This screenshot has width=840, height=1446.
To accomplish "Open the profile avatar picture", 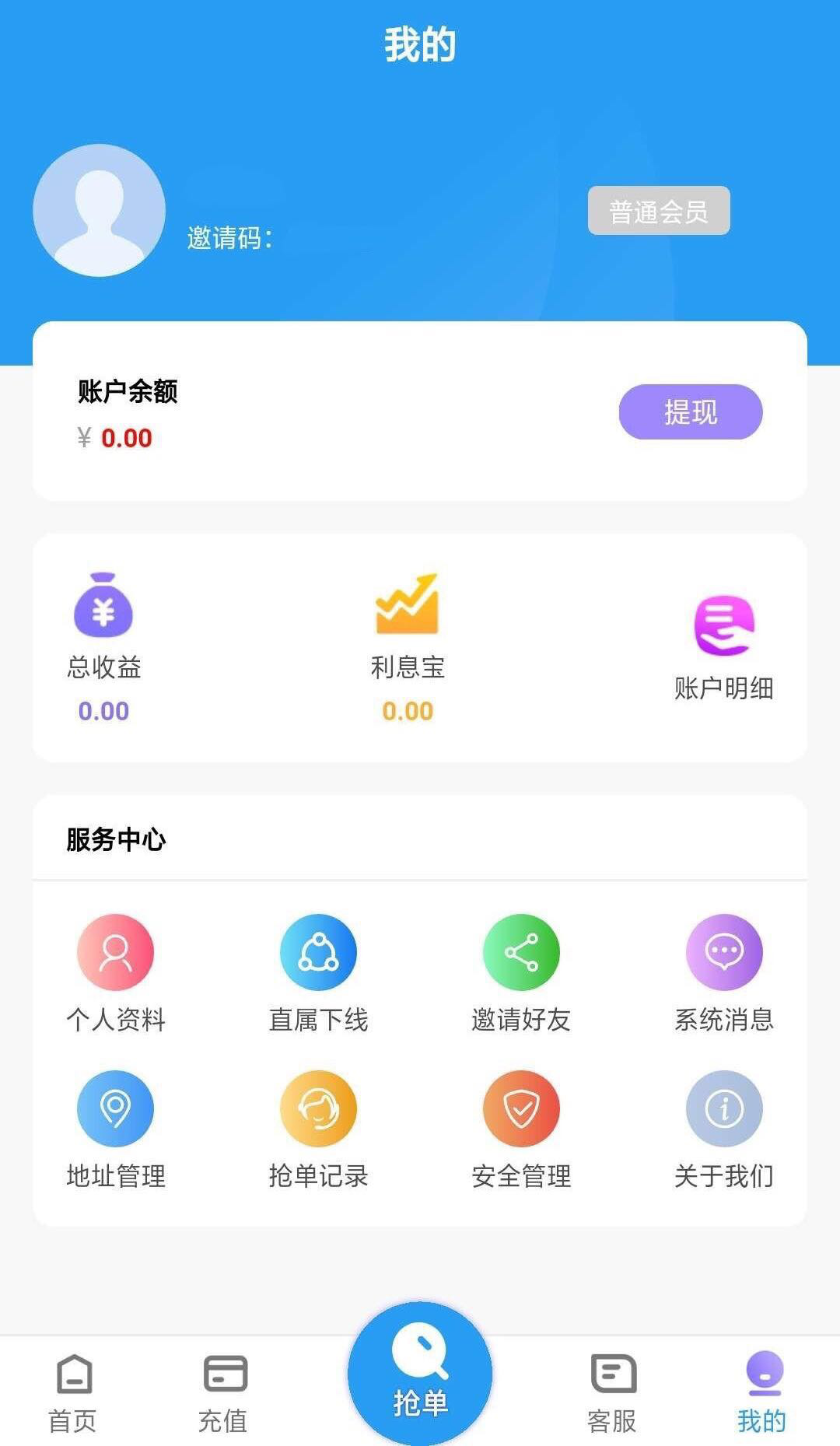I will point(100,210).
